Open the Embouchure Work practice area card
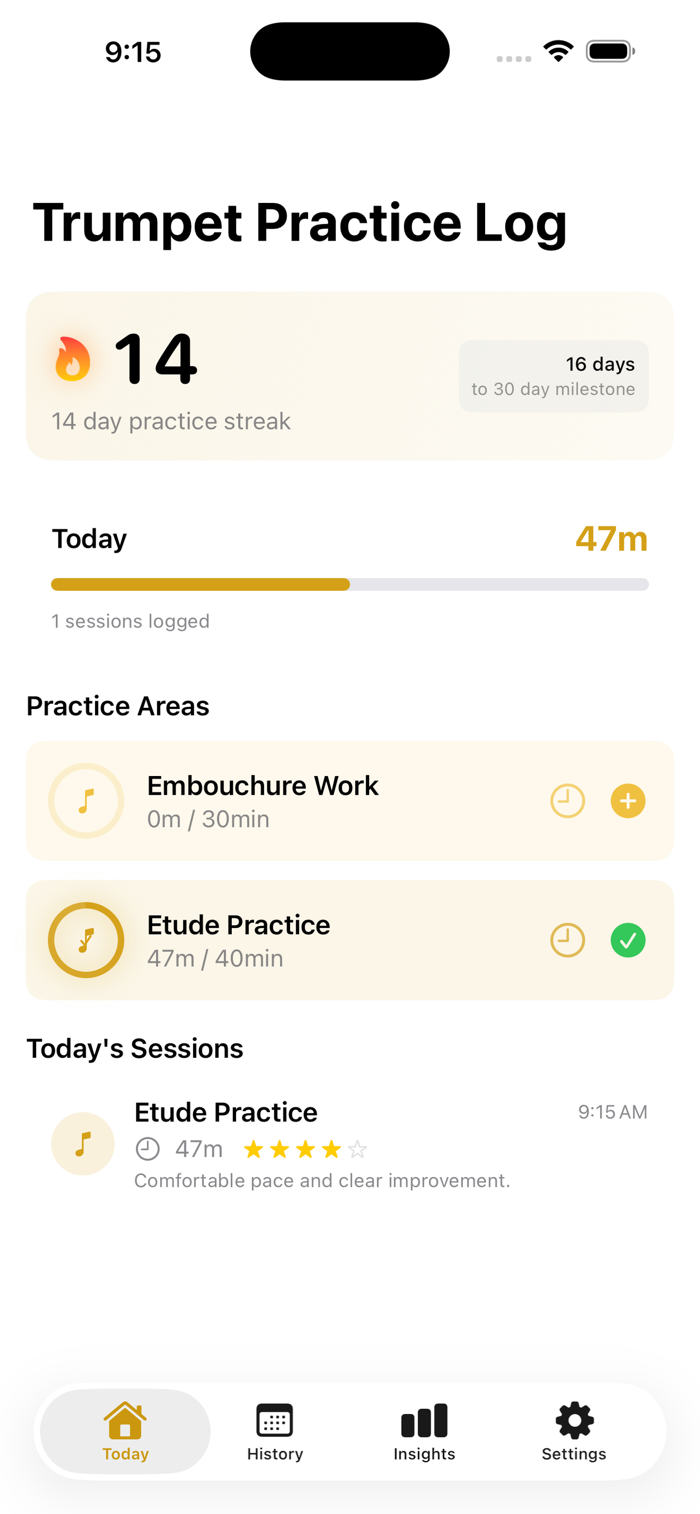 point(300,801)
